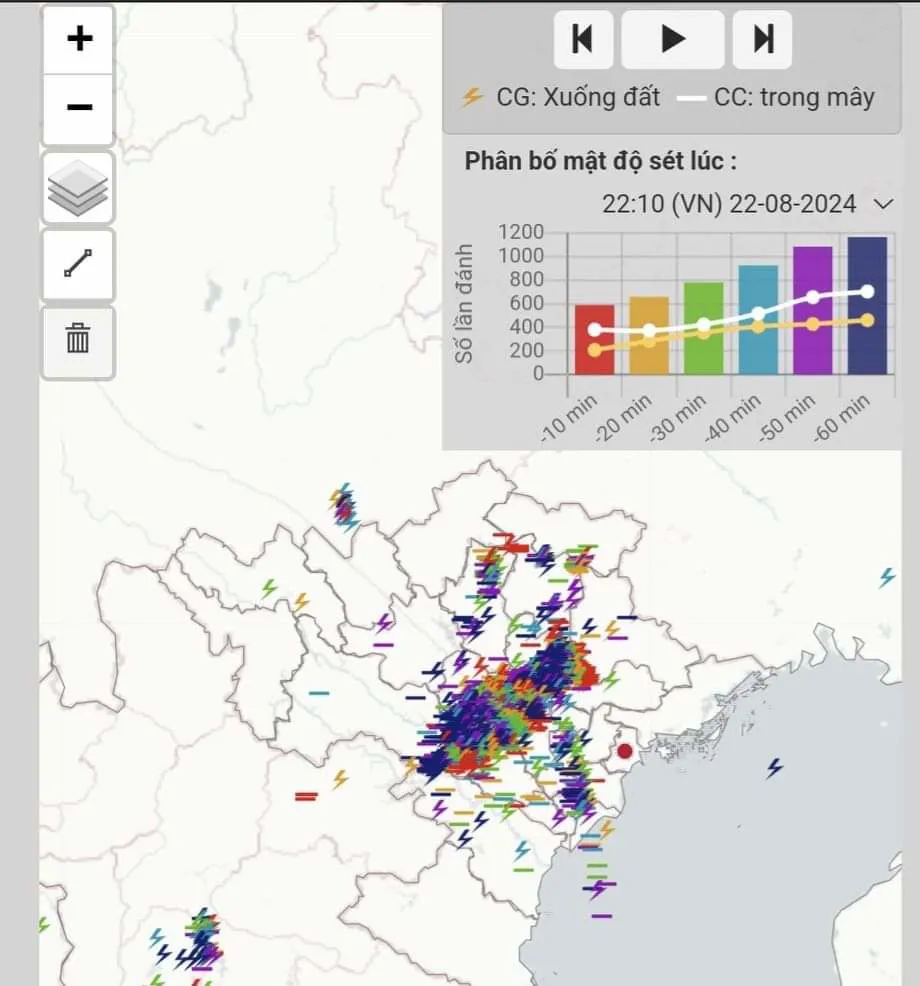
Task: Delete drawings with the trash icon
Action: point(78,341)
